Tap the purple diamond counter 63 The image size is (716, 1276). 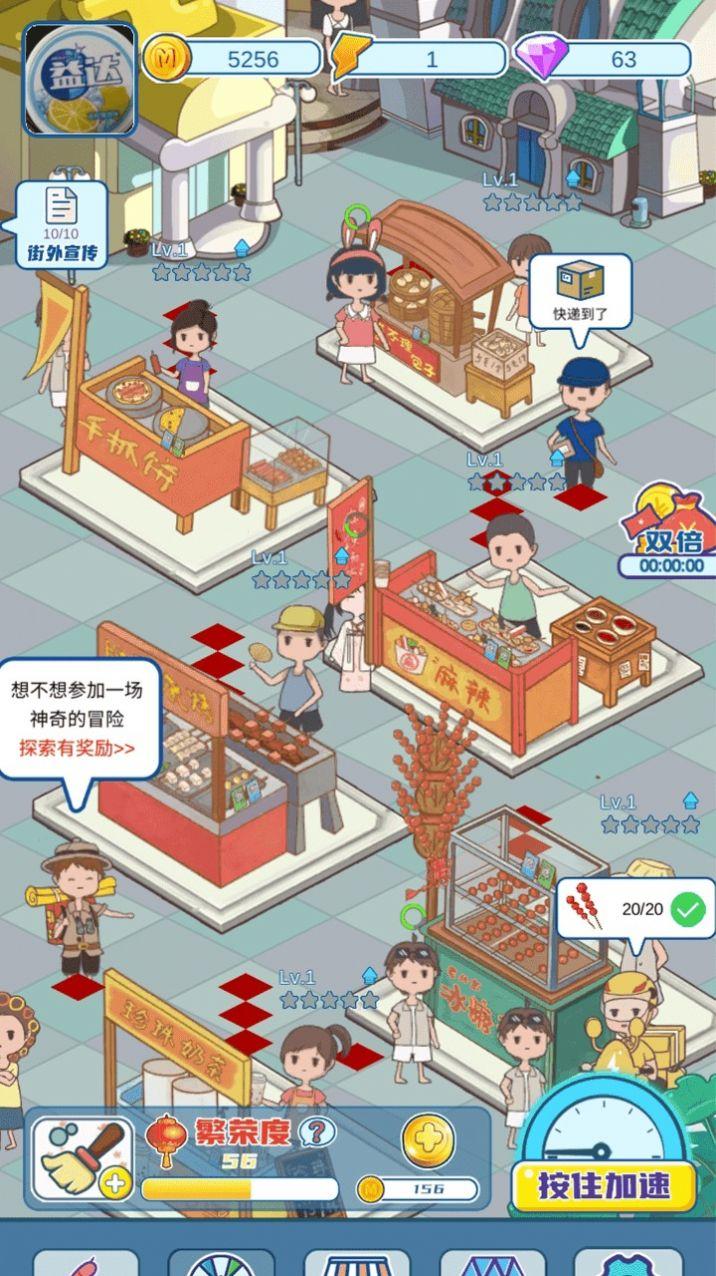(x=603, y=59)
